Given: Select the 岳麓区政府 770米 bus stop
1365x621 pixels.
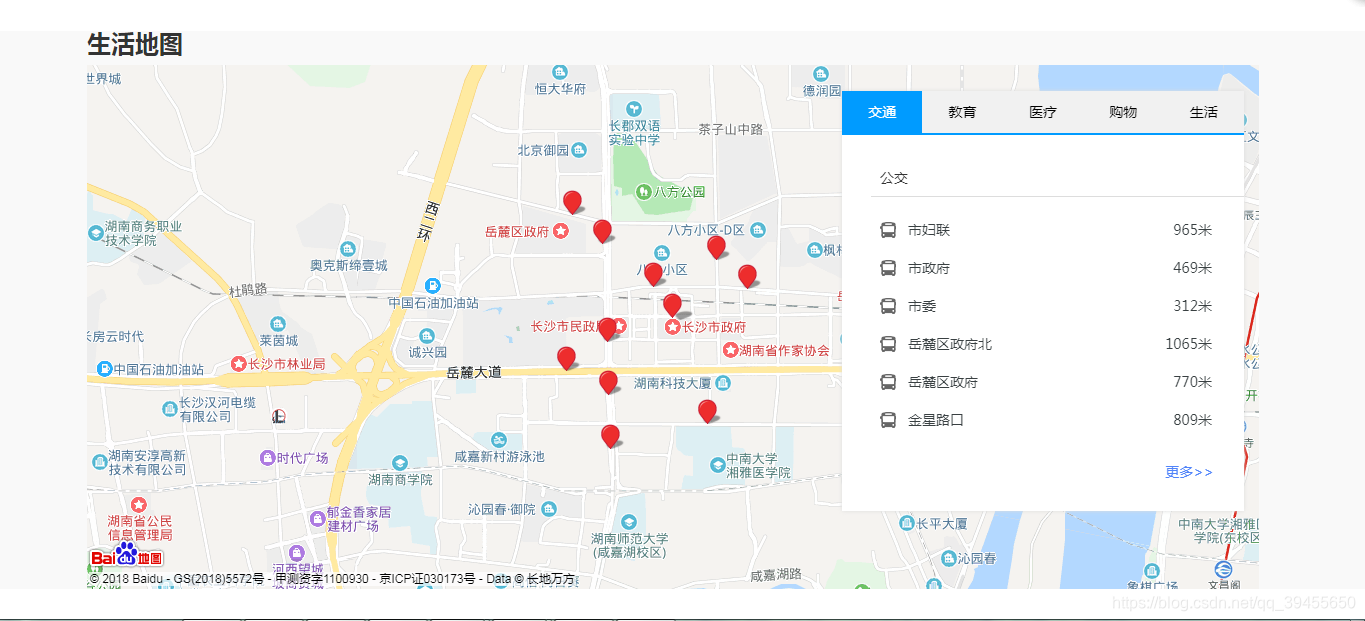Looking at the screenshot, I should (x=1045, y=382).
